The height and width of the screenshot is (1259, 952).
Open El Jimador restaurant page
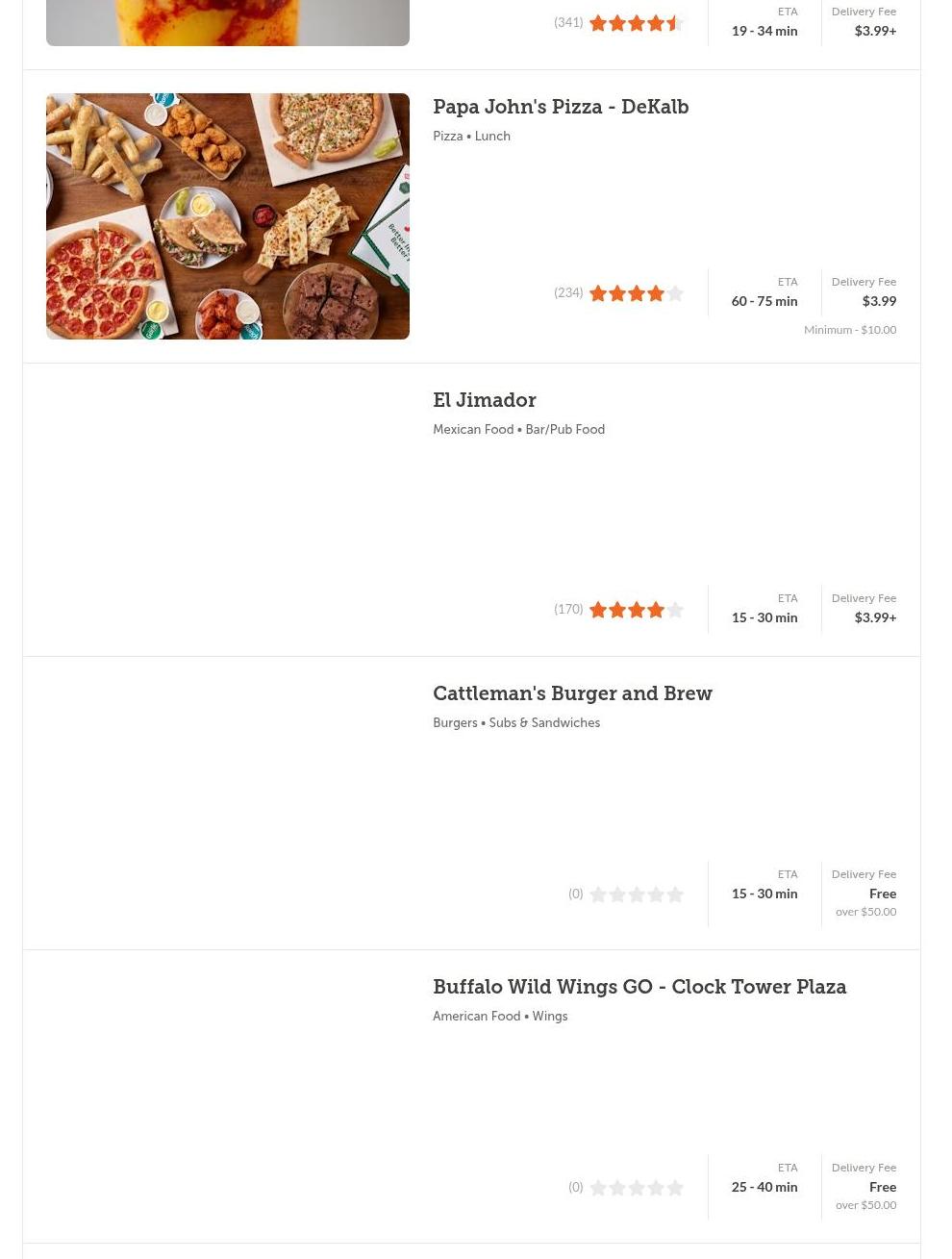[x=485, y=400]
